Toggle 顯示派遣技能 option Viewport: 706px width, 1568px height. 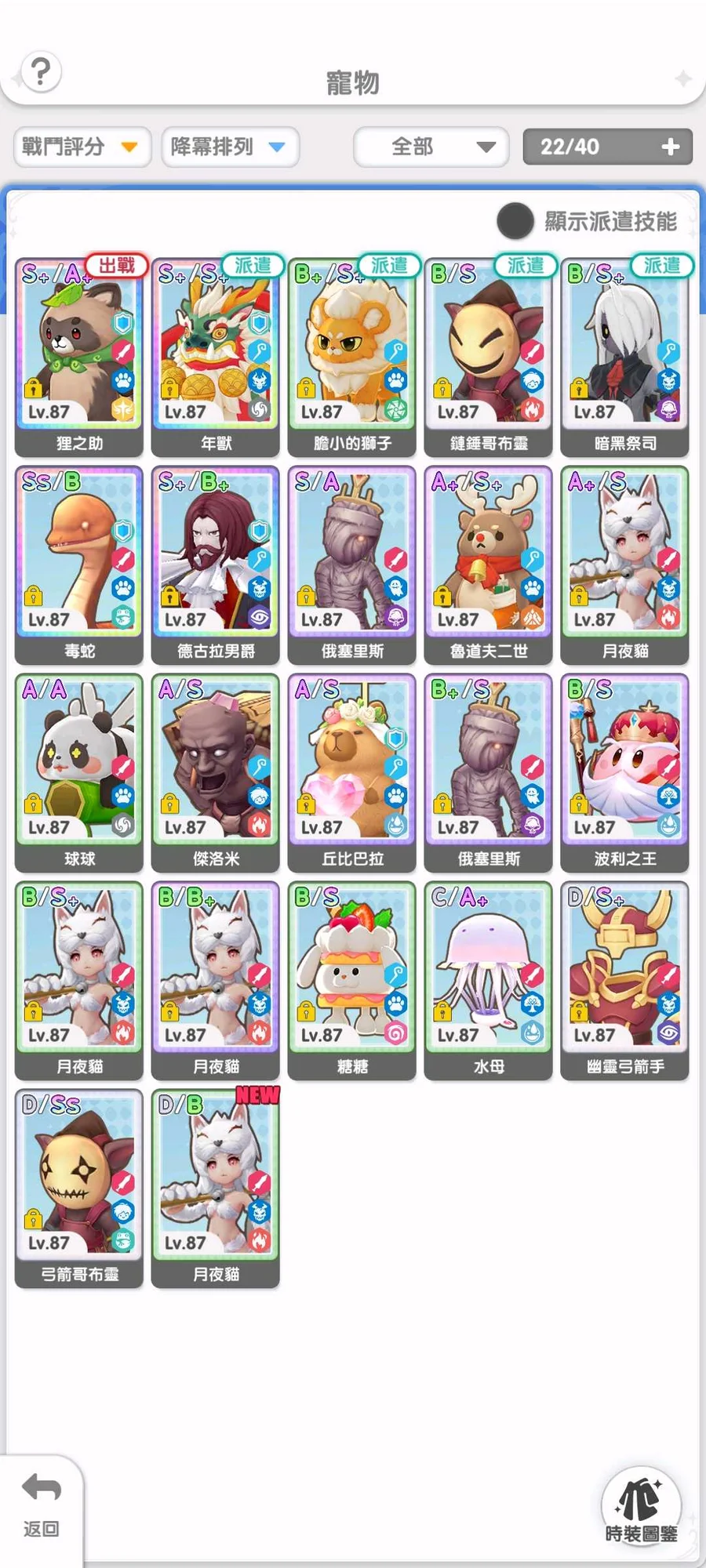(515, 221)
